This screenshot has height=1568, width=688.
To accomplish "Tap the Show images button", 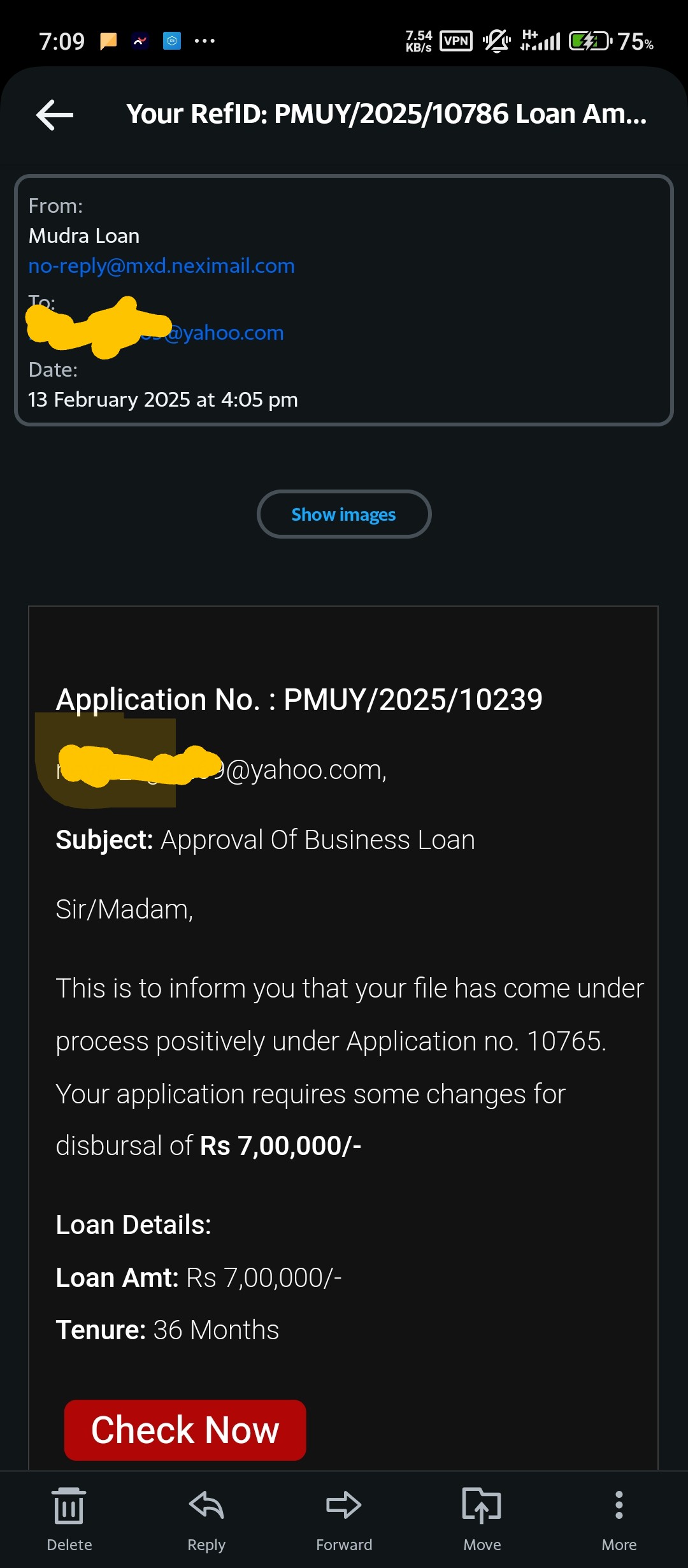I will pos(344,514).
